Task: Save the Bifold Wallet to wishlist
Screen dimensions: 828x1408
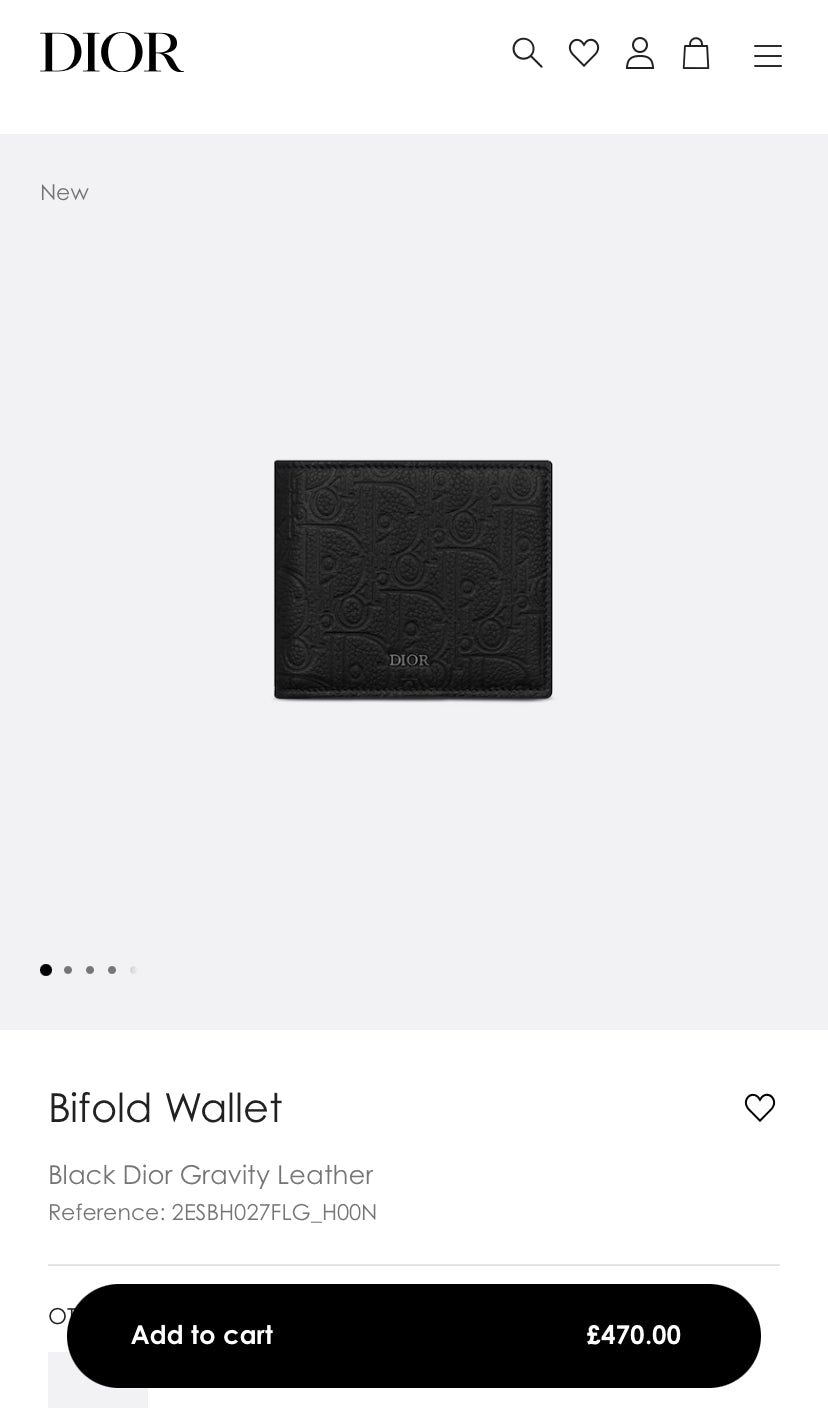Action: point(760,1107)
